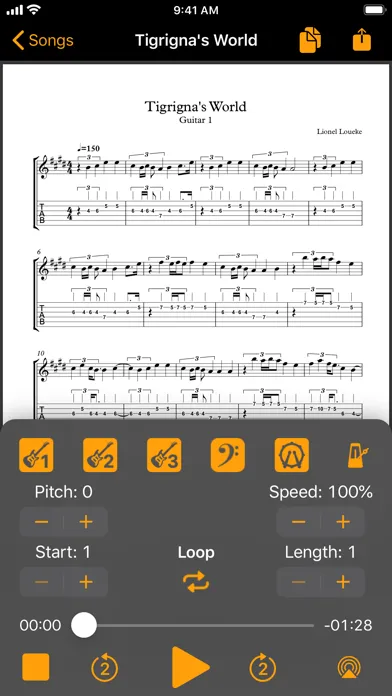The image size is (392, 696).
Task: Toggle the bass clef track
Action: pyautogui.click(x=228, y=455)
